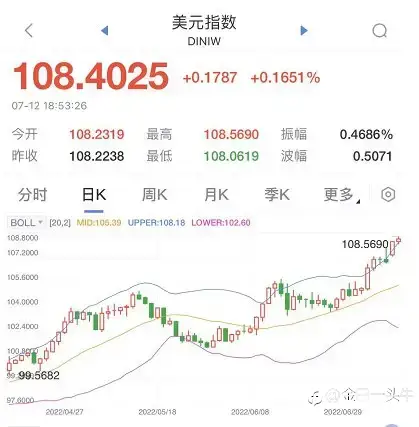This screenshot has height=427, width=419.
Task: Switch to the 周K chart tab
Action: [155, 195]
